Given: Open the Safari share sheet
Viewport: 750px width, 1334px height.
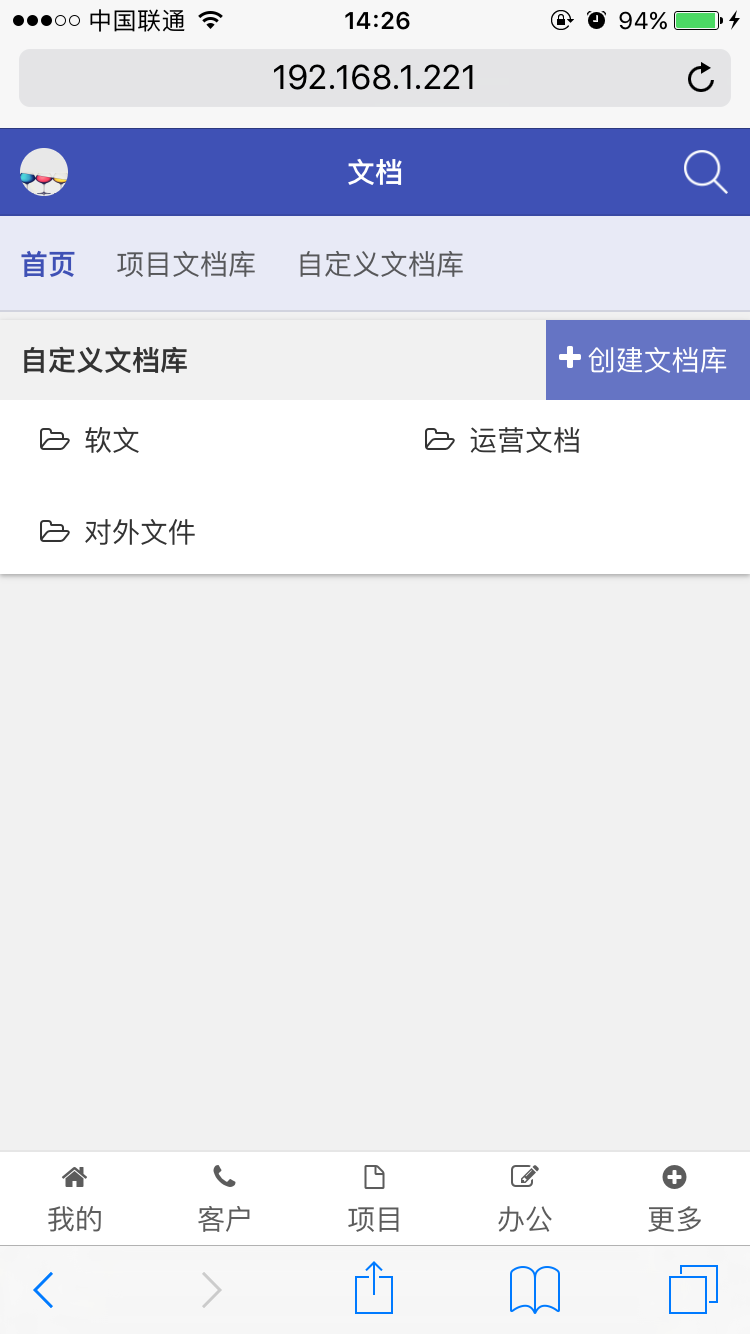Looking at the screenshot, I should coord(374,1288).
